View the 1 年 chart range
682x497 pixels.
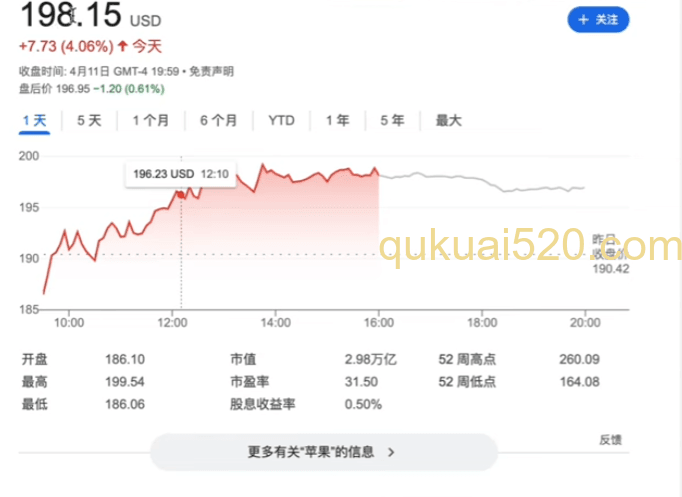[x=337, y=121]
